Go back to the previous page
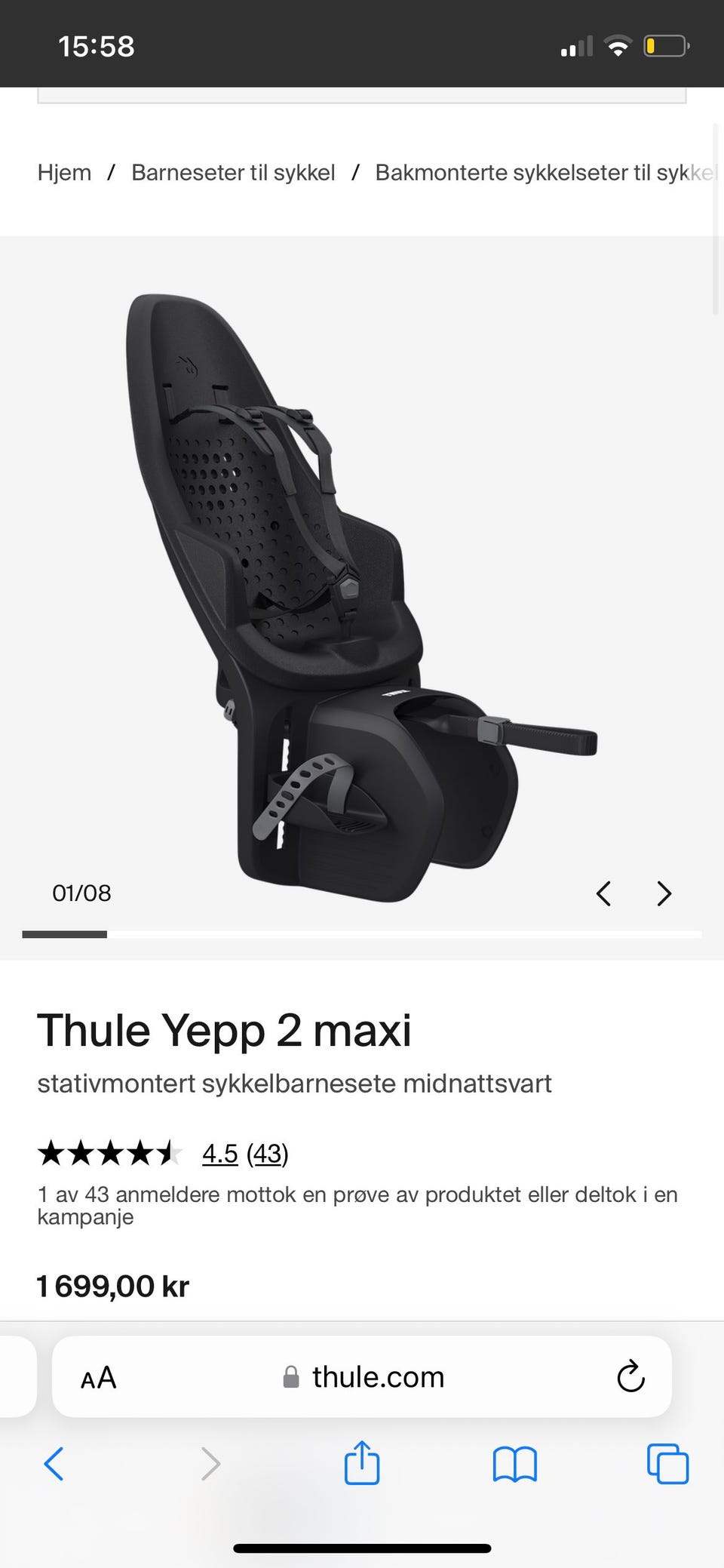Viewport: 724px width, 1568px height. tap(54, 1464)
